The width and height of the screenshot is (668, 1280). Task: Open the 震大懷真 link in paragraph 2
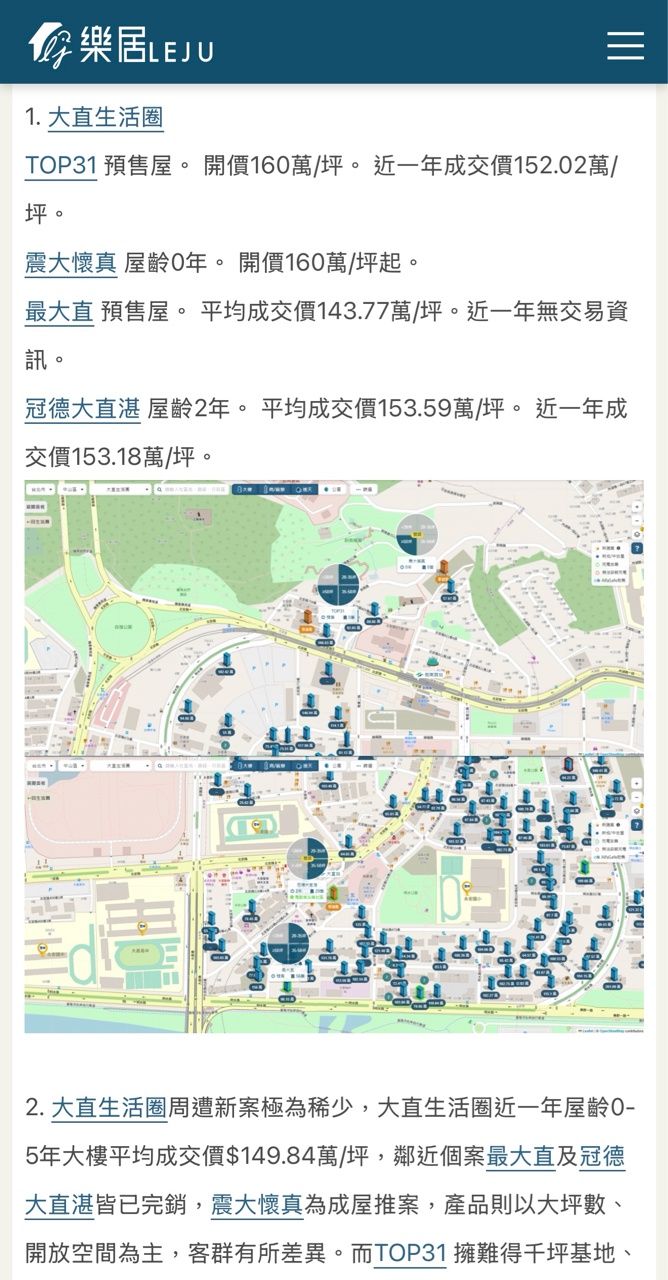tap(257, 1204)
